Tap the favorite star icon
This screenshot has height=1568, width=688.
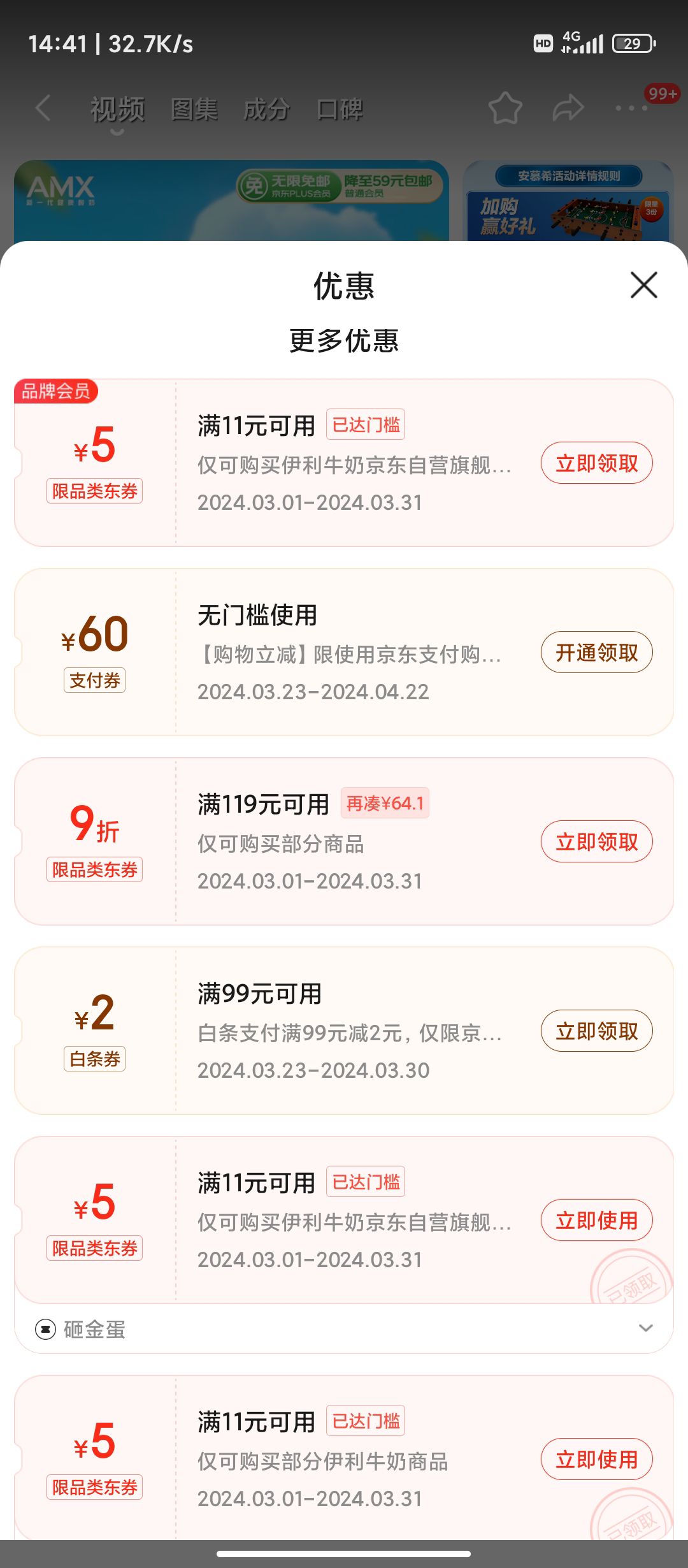coord(505,108)
